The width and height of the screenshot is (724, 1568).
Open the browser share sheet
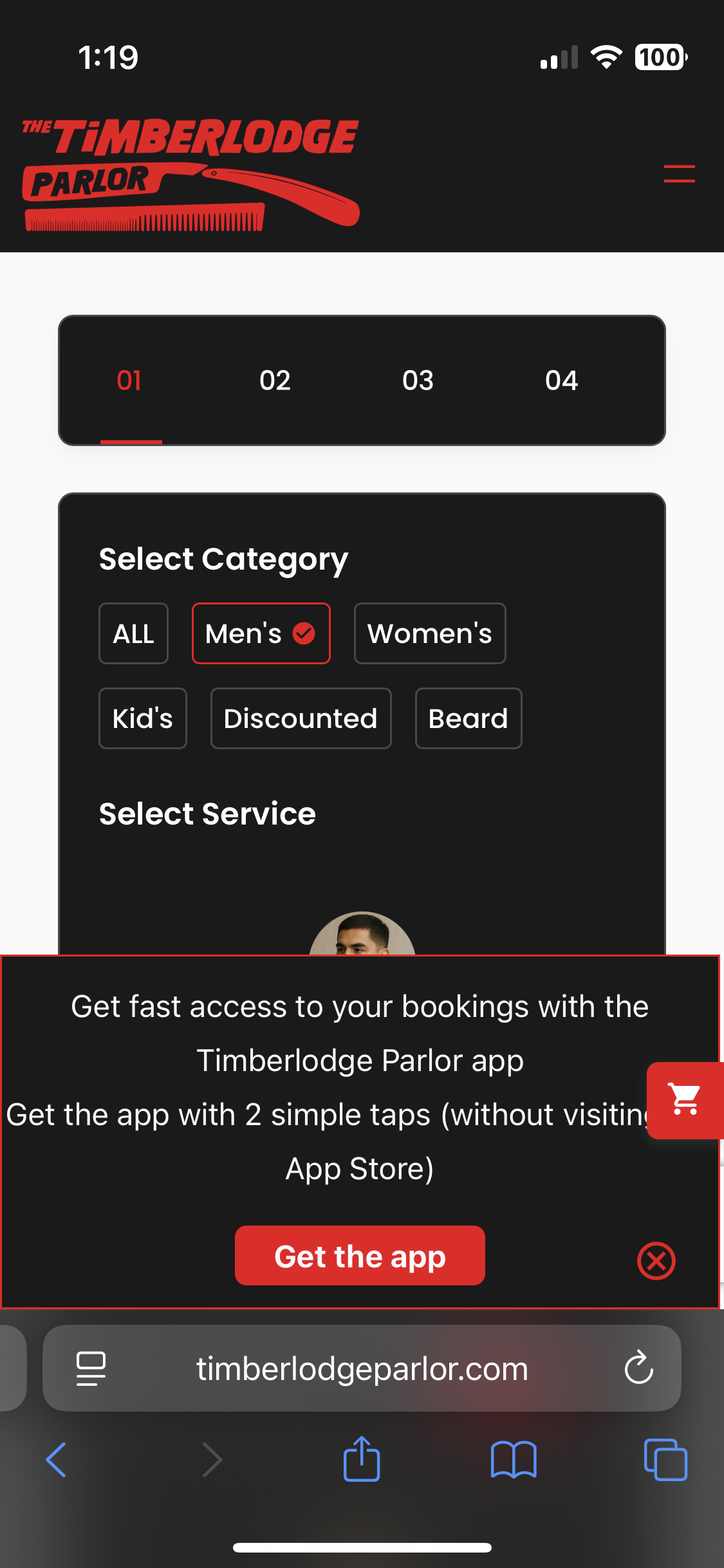point(361,1460)
